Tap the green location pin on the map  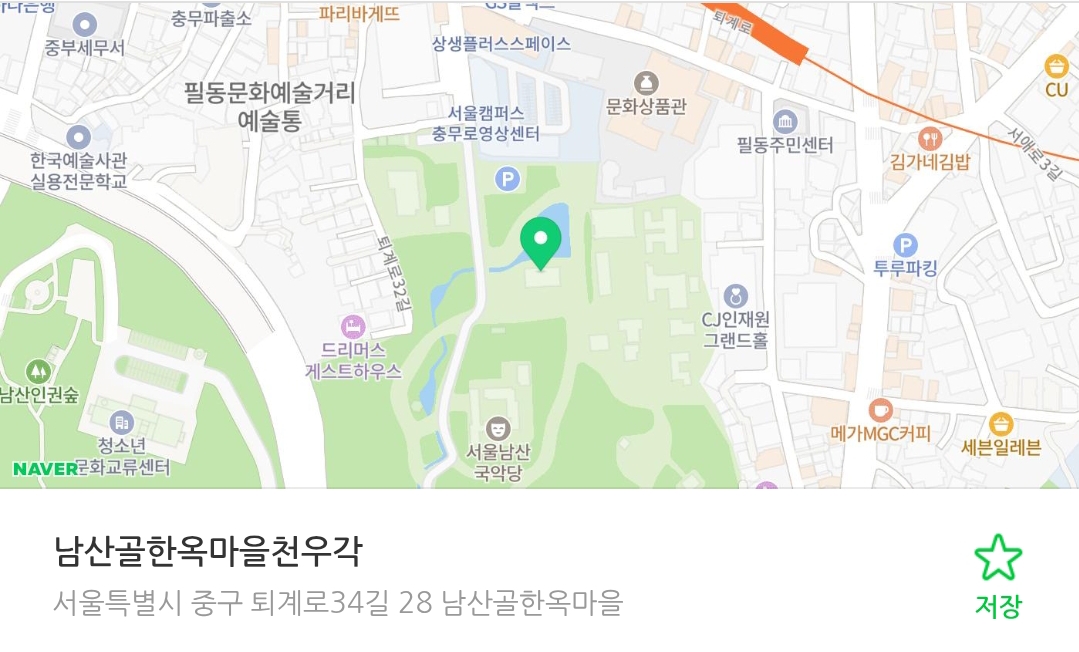(x=541, y=242)
